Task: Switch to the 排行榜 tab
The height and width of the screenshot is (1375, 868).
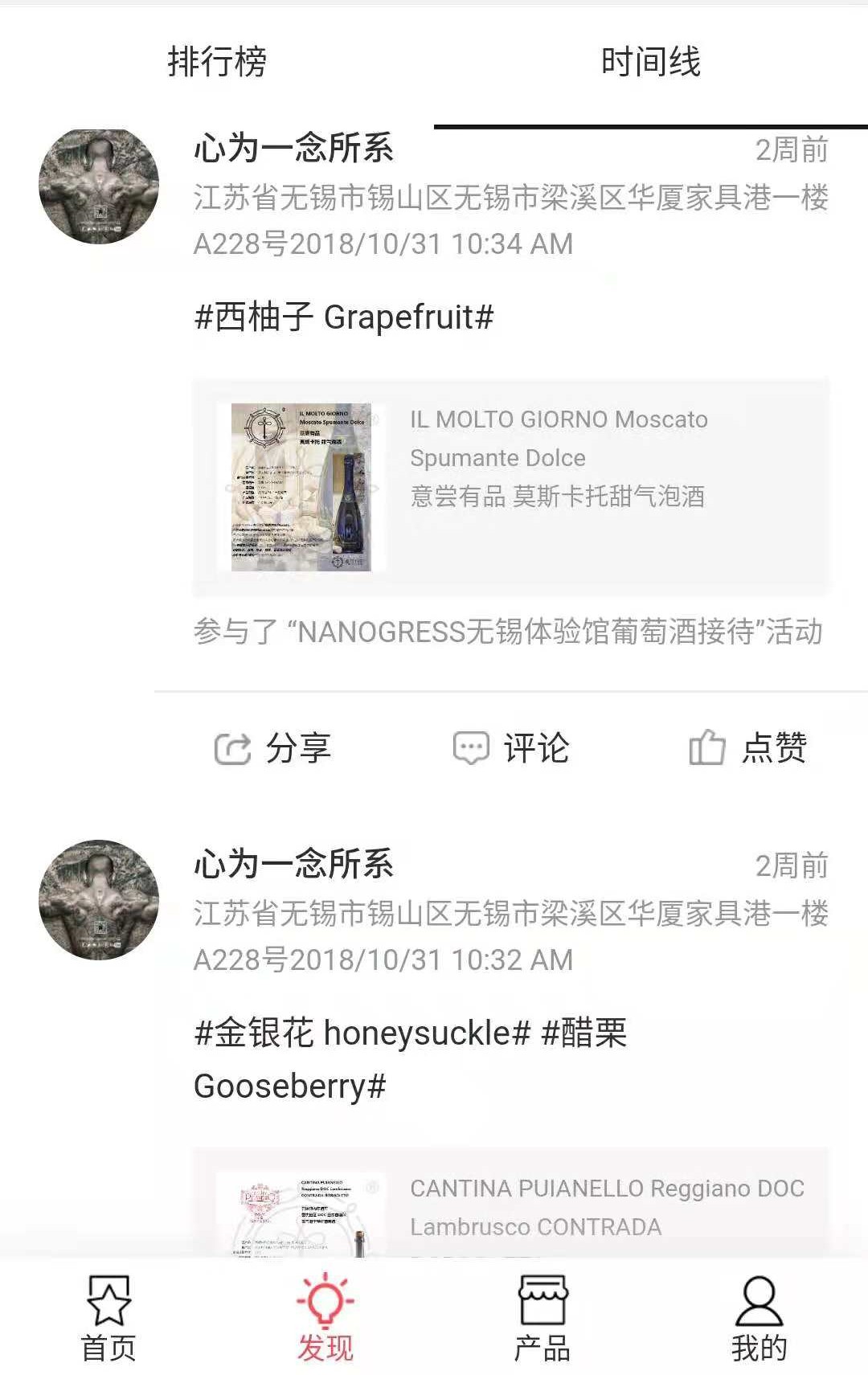Action: 216,62
